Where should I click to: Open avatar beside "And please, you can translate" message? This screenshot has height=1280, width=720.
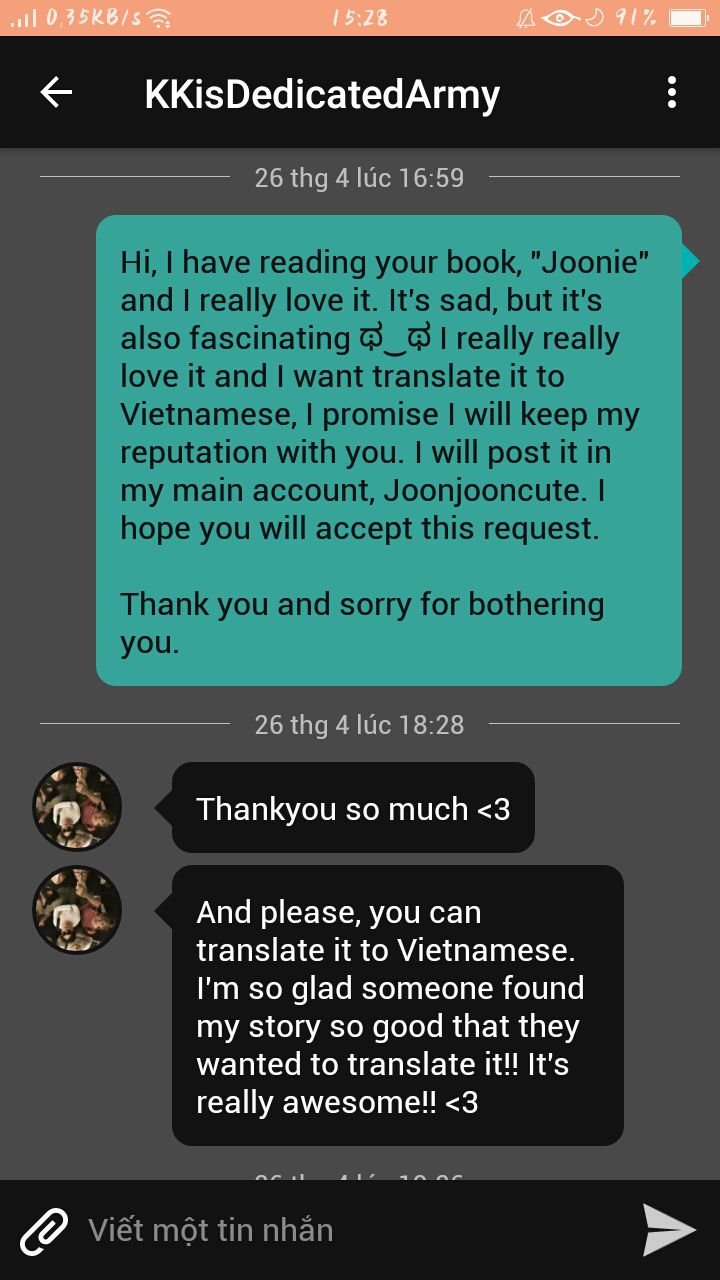coord(77,910)
